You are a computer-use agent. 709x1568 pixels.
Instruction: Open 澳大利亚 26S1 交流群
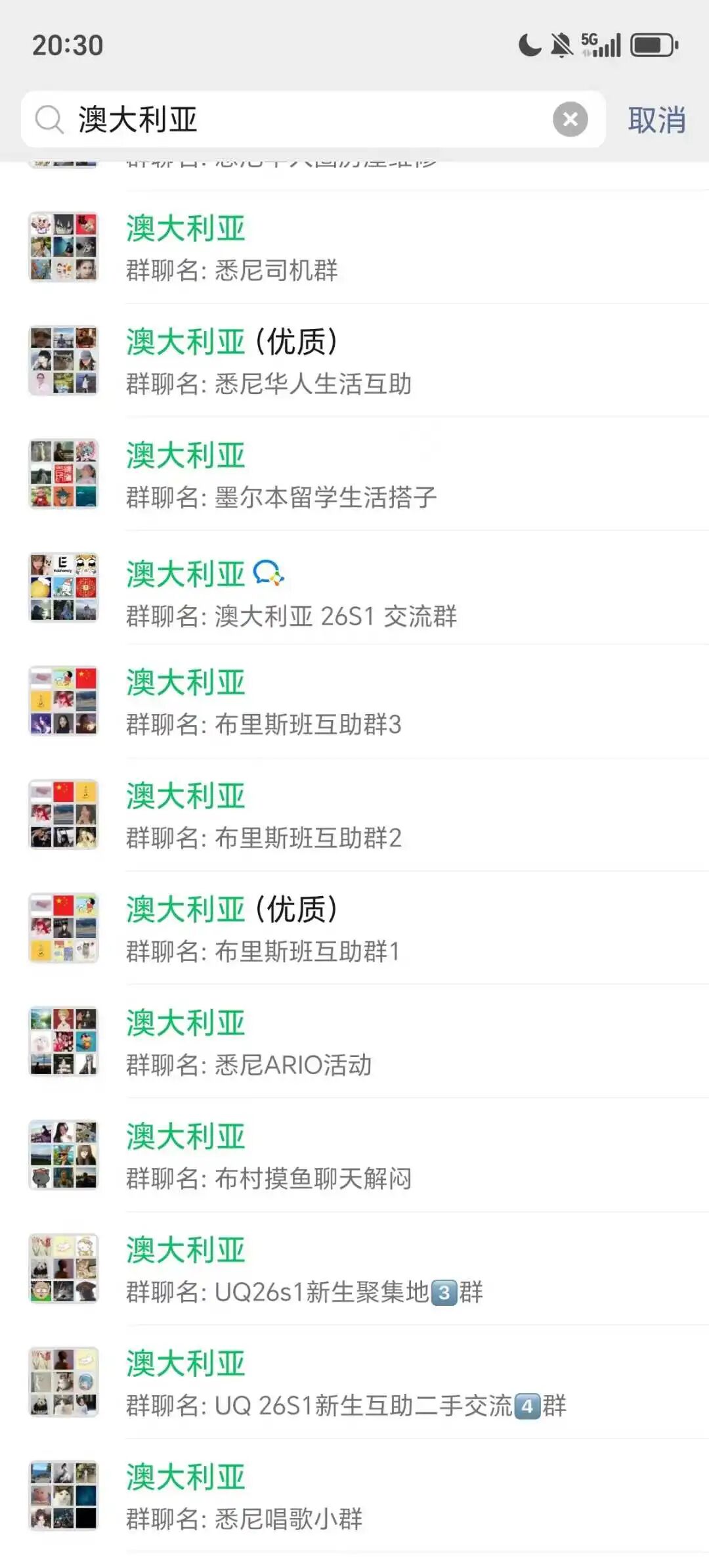coord(354,589)
